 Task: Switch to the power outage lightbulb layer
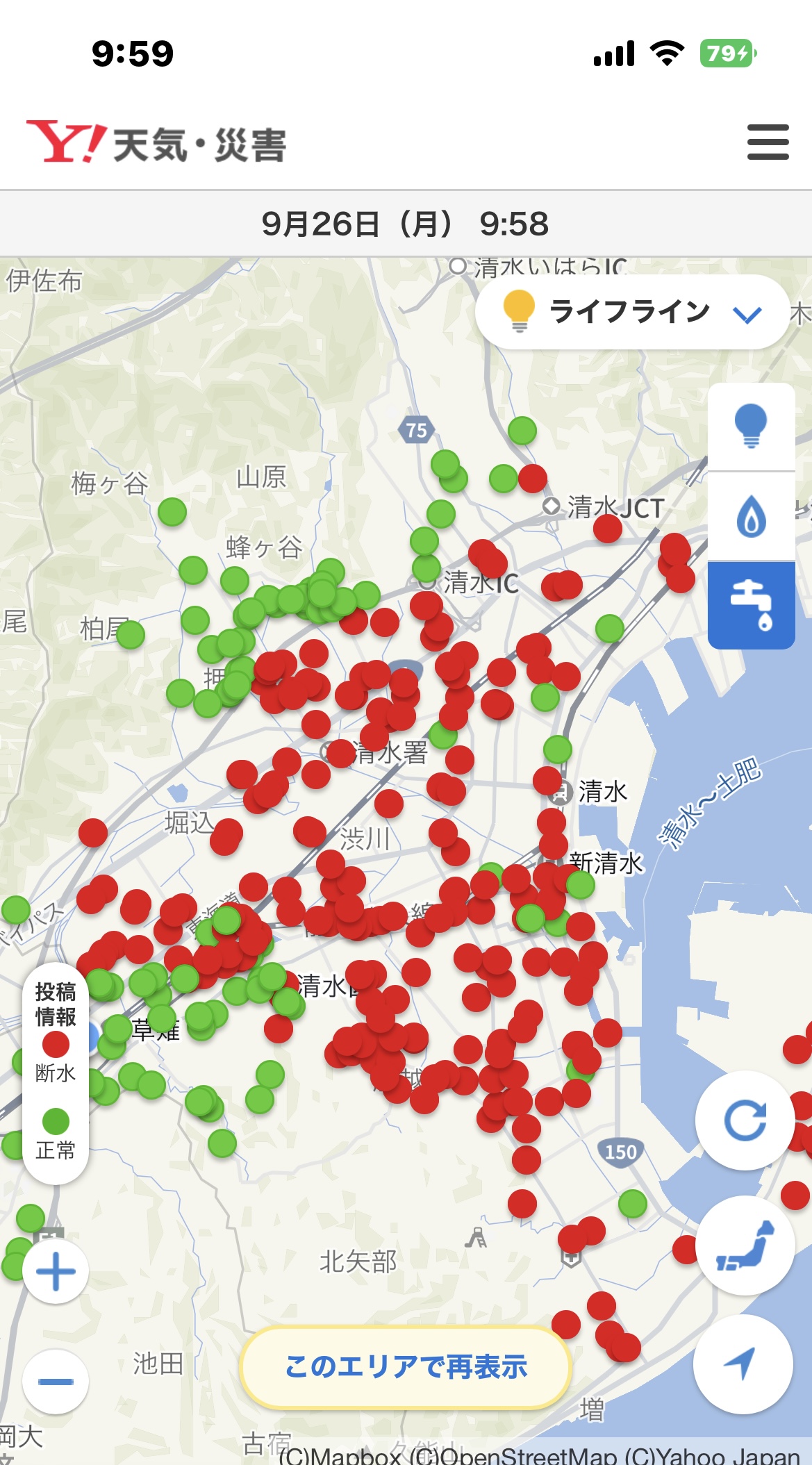click(x=751, y=426)
